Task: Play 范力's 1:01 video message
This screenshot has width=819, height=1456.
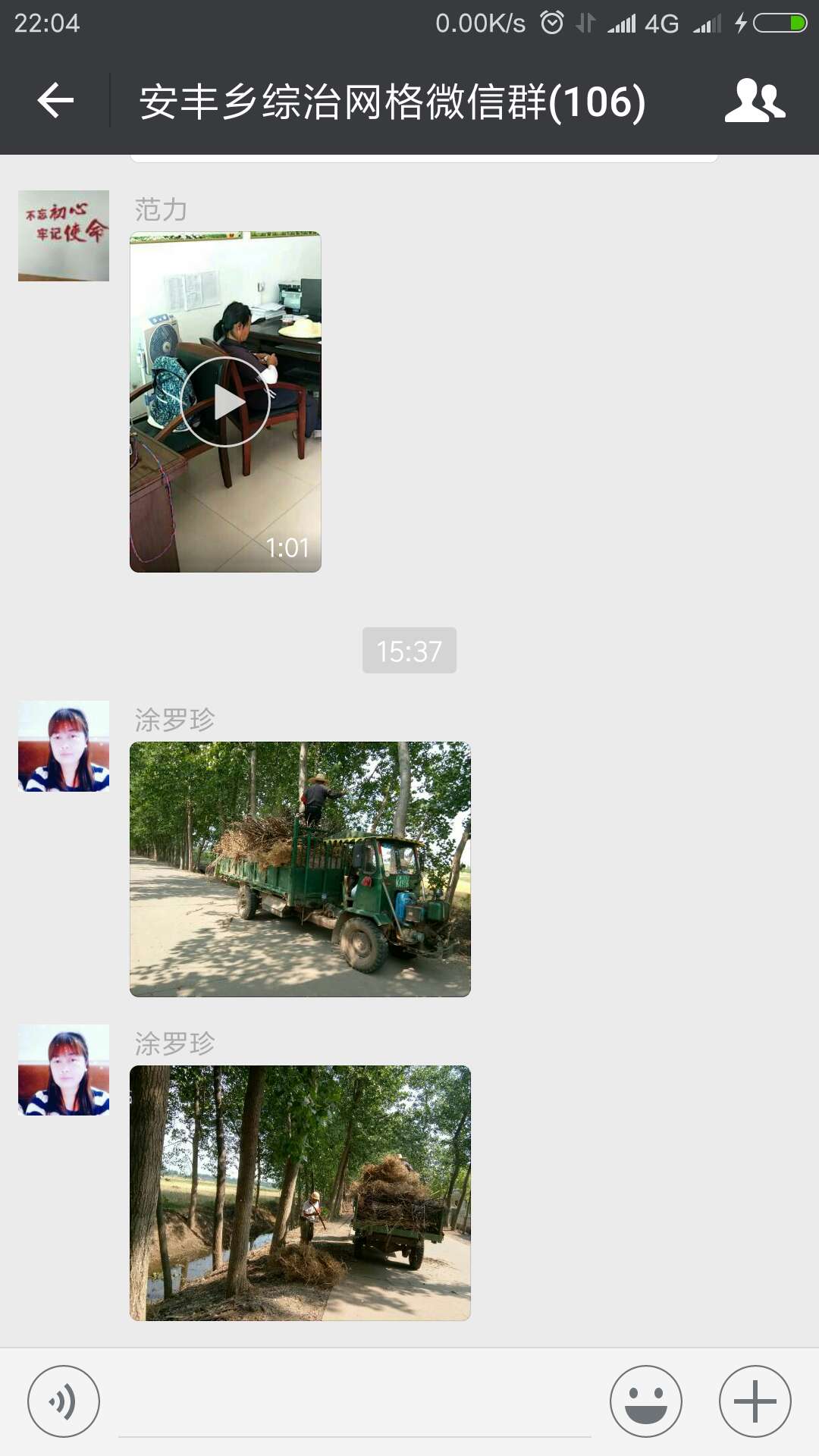Action: click(225, 402)
